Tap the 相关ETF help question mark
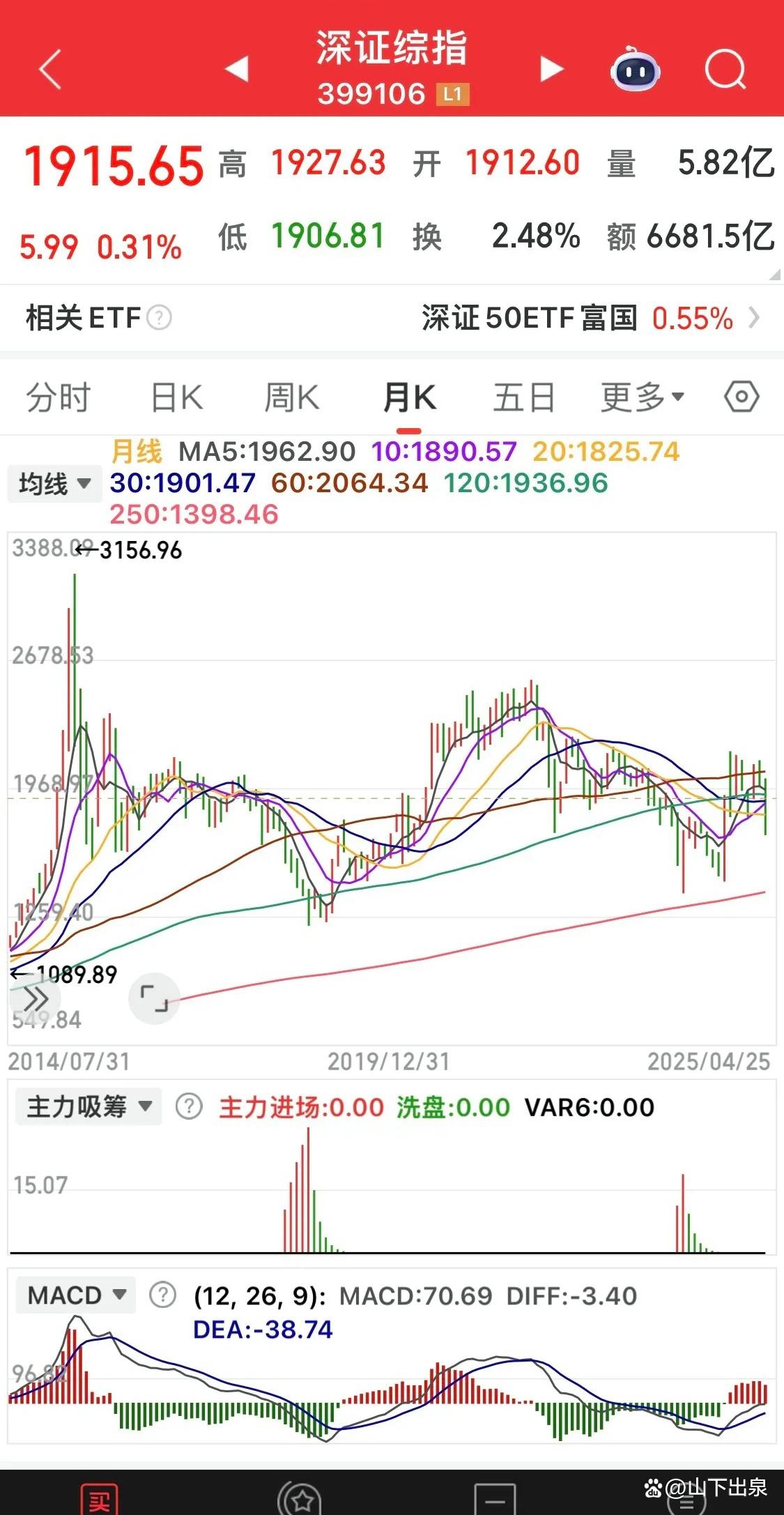Viewport: 784px width, 1515px height. pos(160,318)
